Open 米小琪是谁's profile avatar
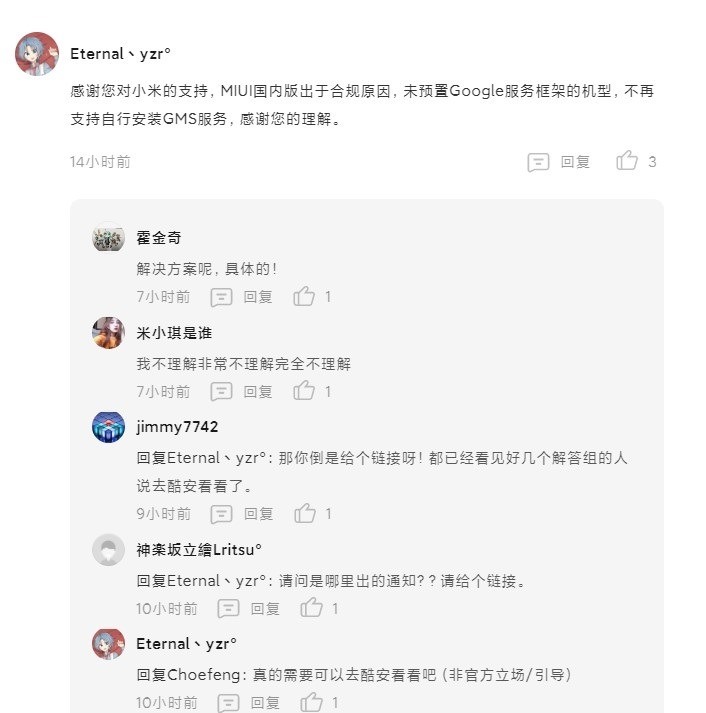Screen dimensions: 706x713 (108, 333)
